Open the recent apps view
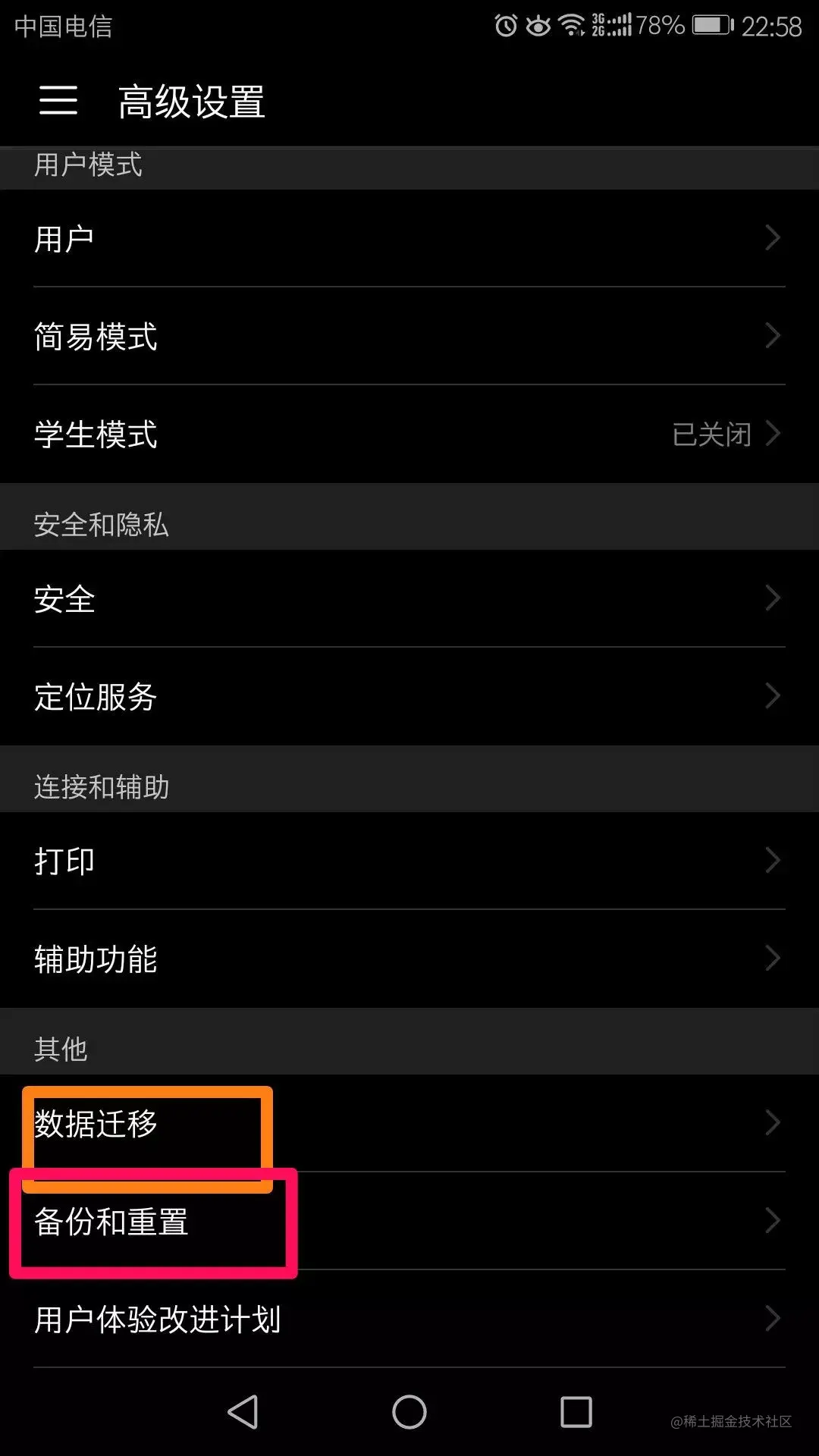819x1456 pixels. (x=576, y=1412)
